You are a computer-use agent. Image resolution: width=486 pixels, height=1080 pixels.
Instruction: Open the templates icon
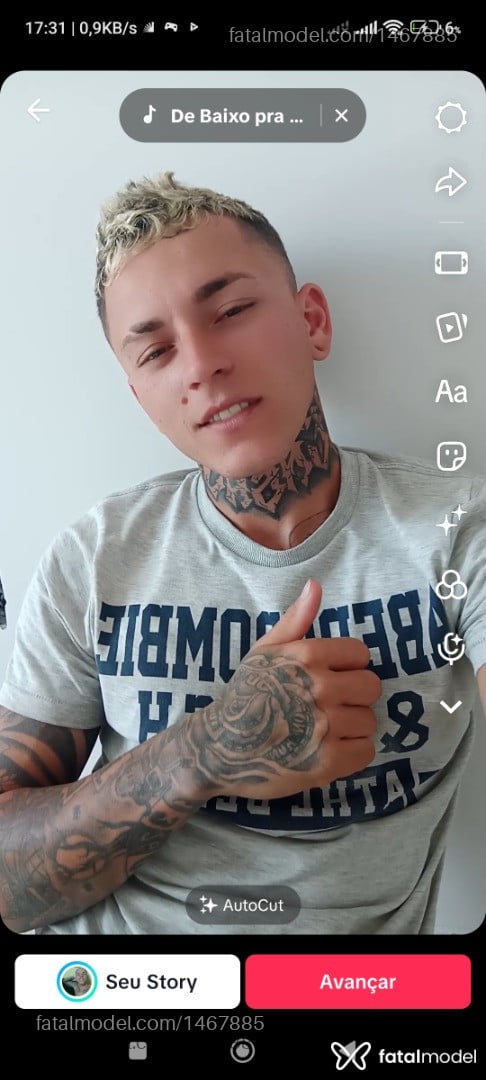tap(451, 327)
